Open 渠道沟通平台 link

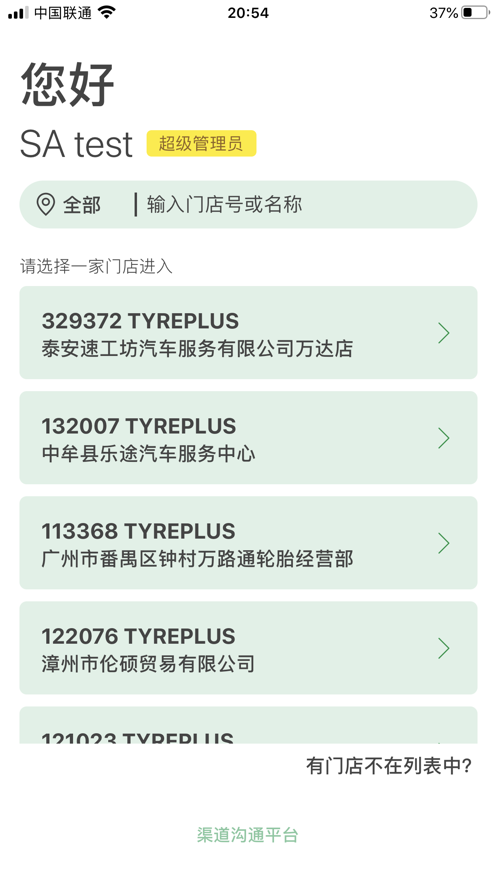click(248, 835)
